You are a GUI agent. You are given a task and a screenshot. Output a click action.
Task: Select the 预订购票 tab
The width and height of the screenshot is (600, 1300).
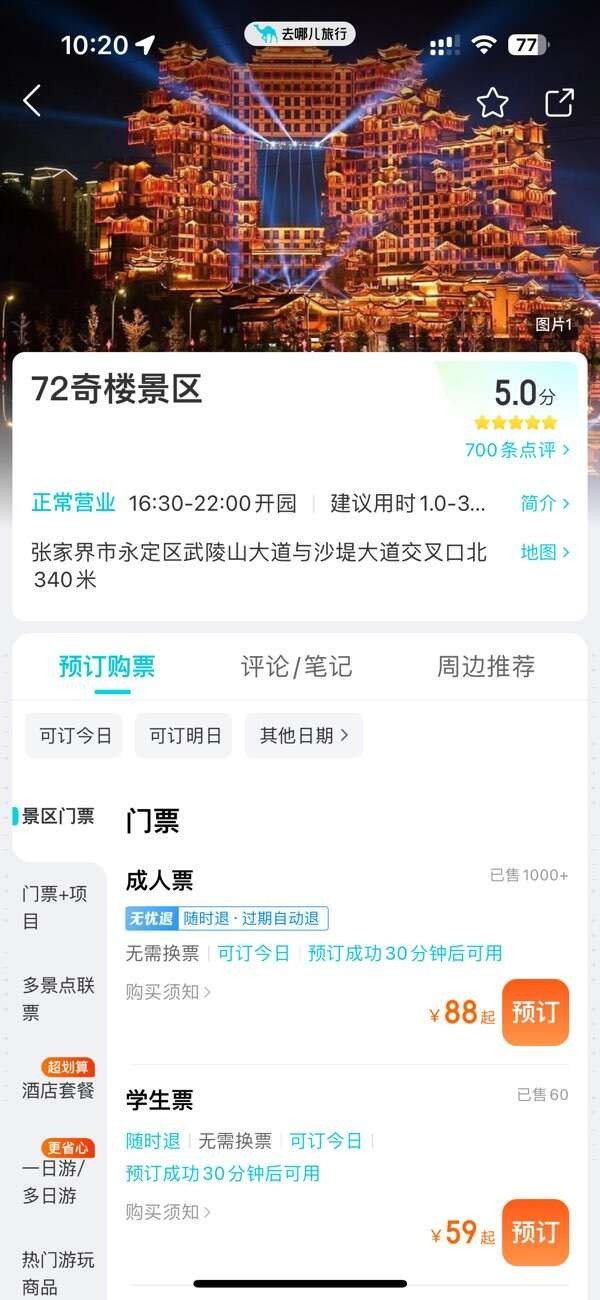pyautogui.click(x=107, y=667)
